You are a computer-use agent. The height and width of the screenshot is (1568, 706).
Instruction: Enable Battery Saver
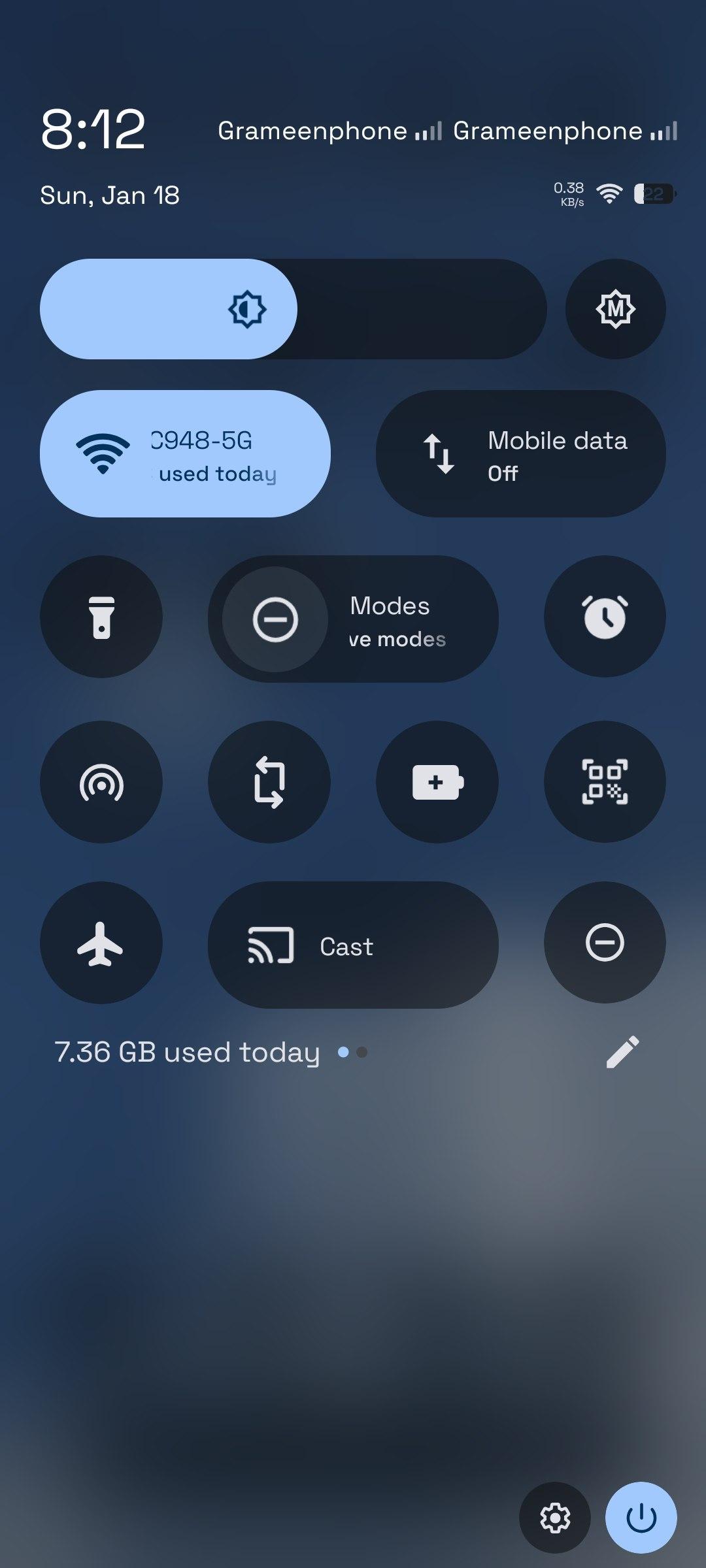click(x=437, y=782)
